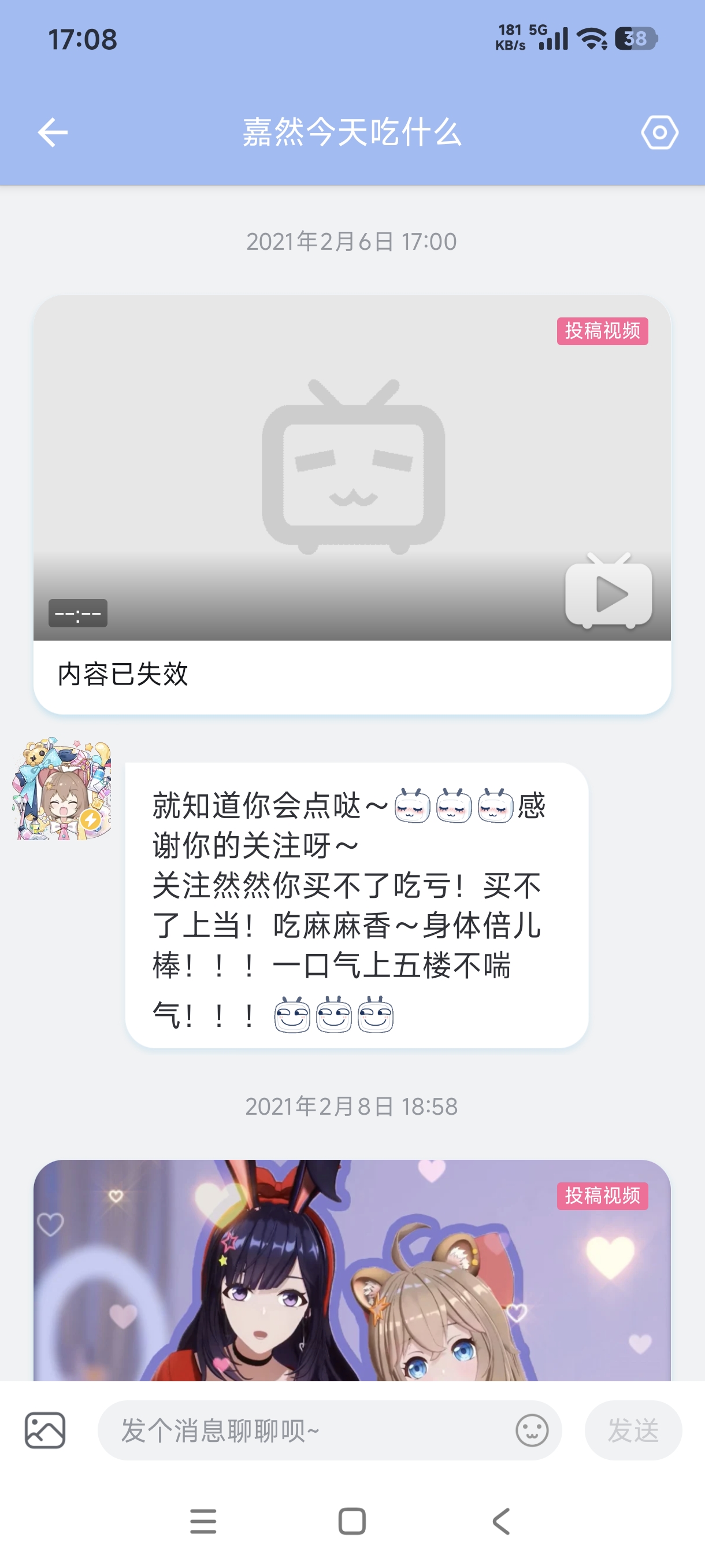Attach a picture to the message
705x1568 pixels.
pyautogui.click(x=45, y=1430)
